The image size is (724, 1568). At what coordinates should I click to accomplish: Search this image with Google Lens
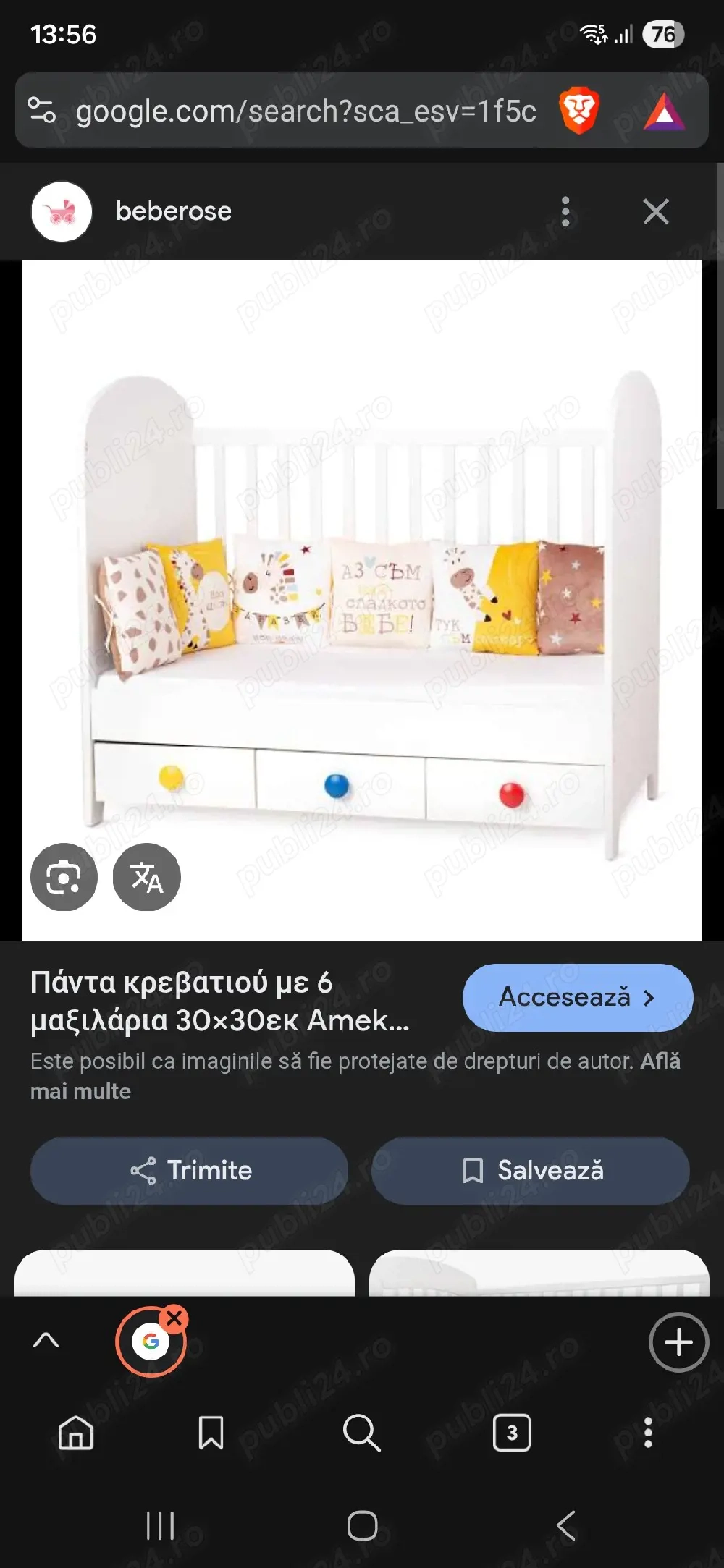[x=64, y=877]
